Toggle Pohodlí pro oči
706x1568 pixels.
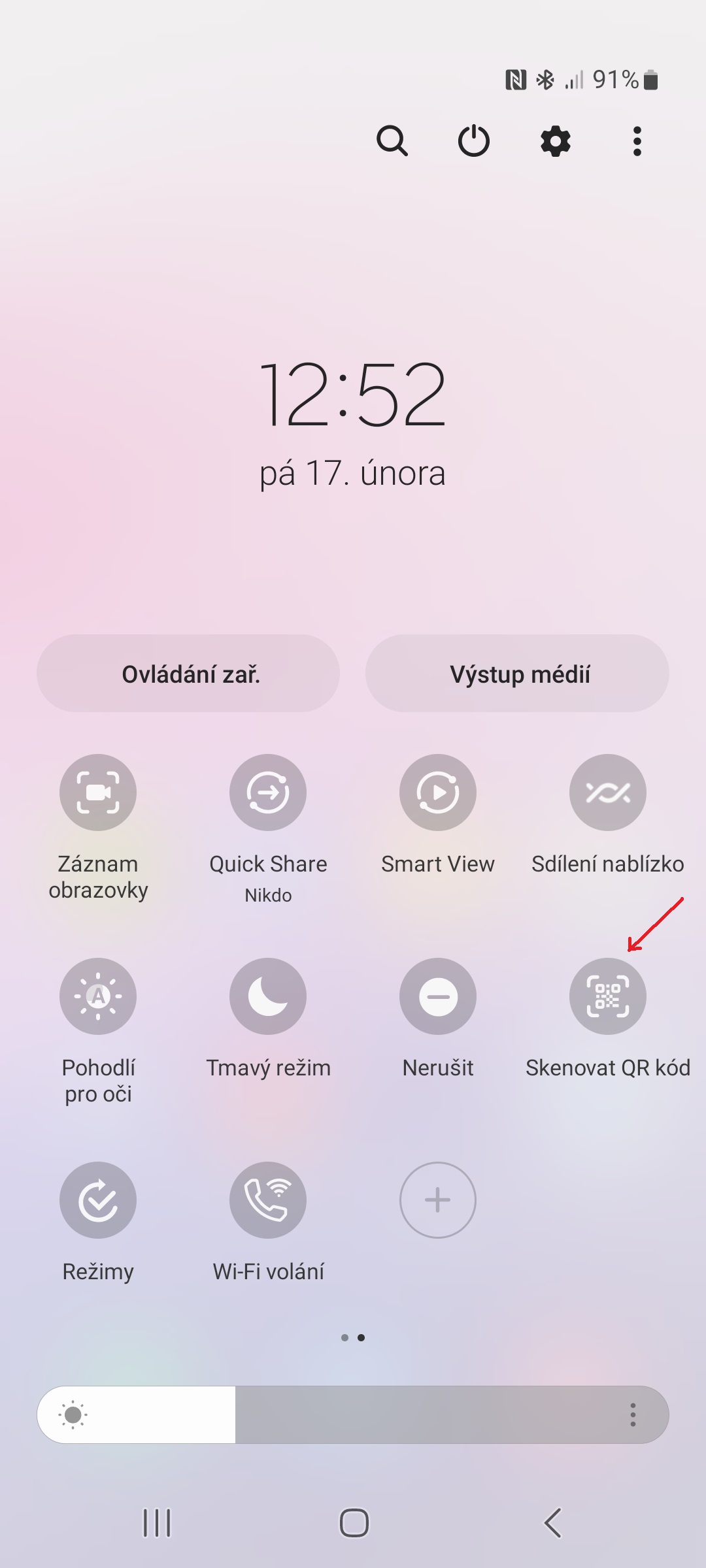coord(98,996)
